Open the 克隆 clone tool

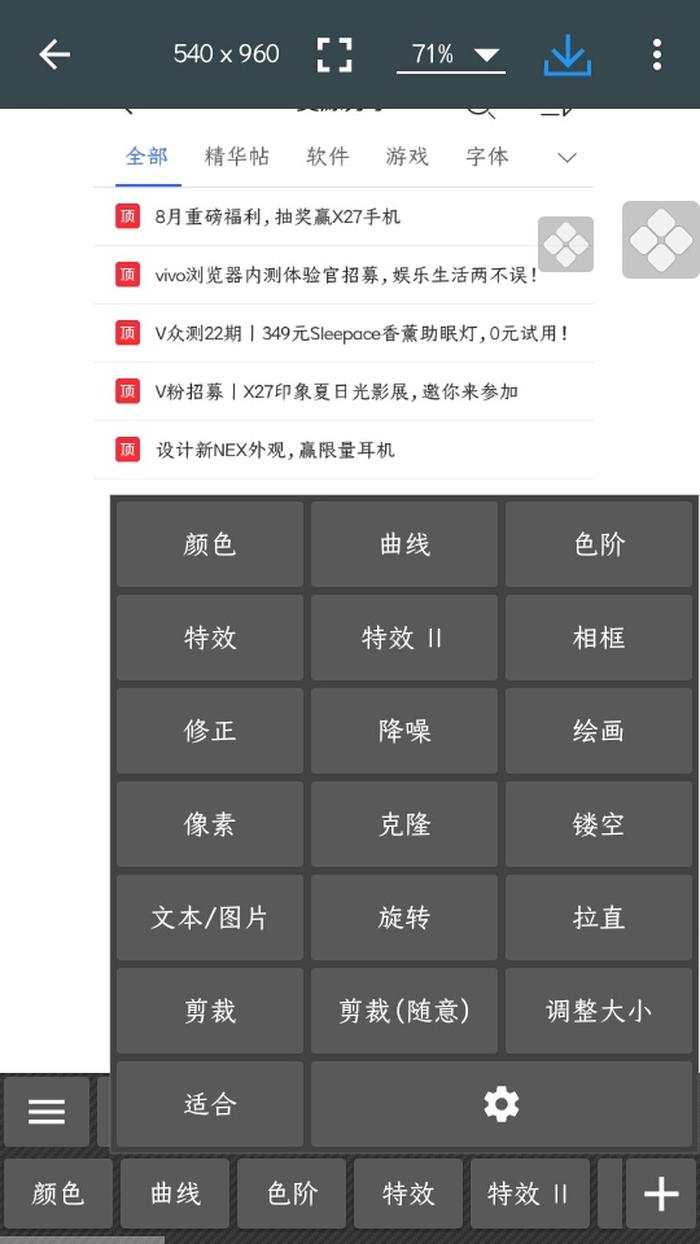pos(404,824)
